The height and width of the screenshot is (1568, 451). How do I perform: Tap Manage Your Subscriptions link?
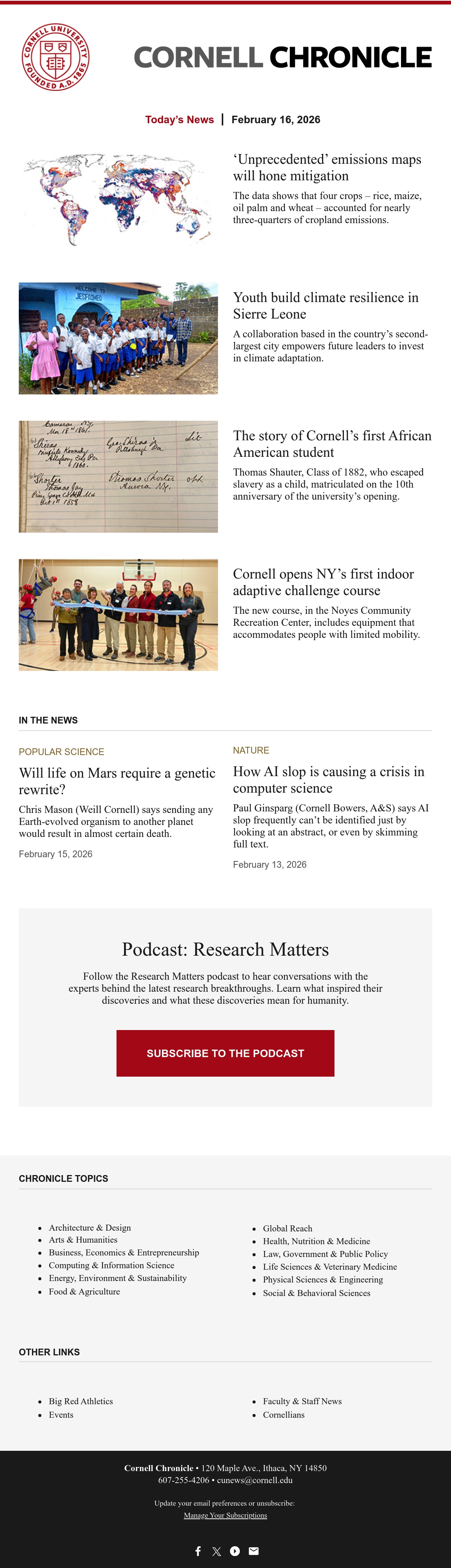225,1515
